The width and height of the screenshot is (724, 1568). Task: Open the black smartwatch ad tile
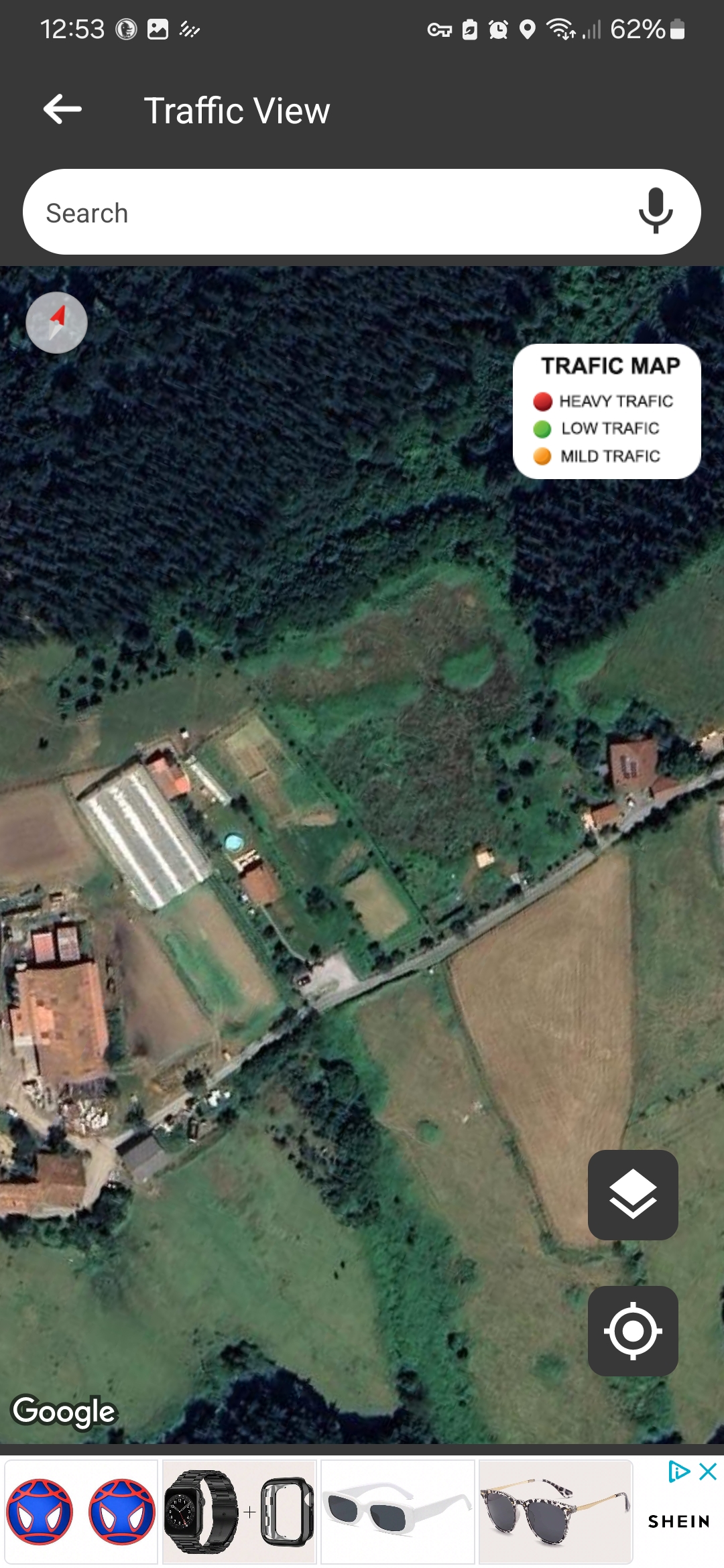click(x=239, y=1512)
